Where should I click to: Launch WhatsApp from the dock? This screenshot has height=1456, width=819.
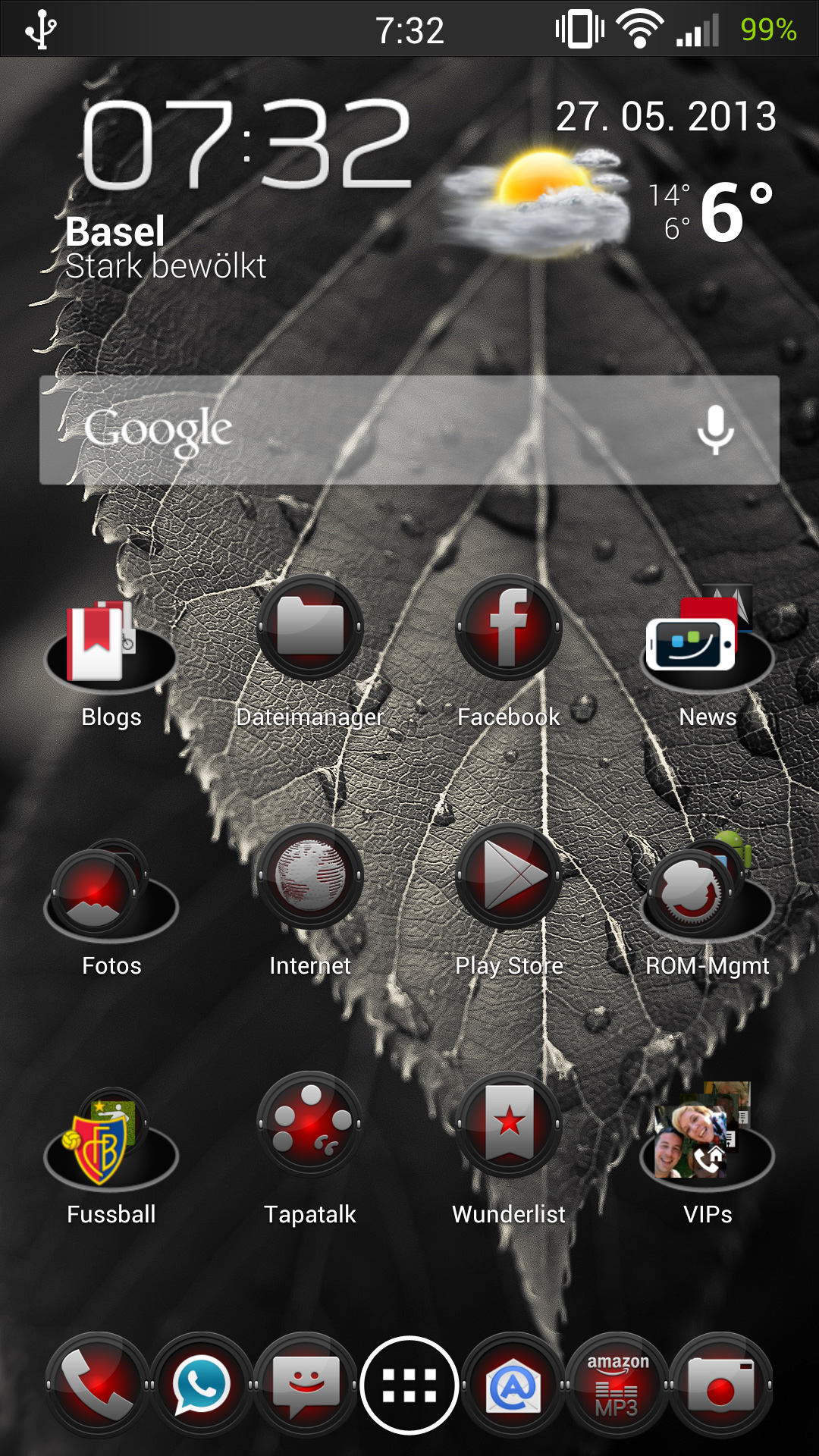coord(201,1385)
